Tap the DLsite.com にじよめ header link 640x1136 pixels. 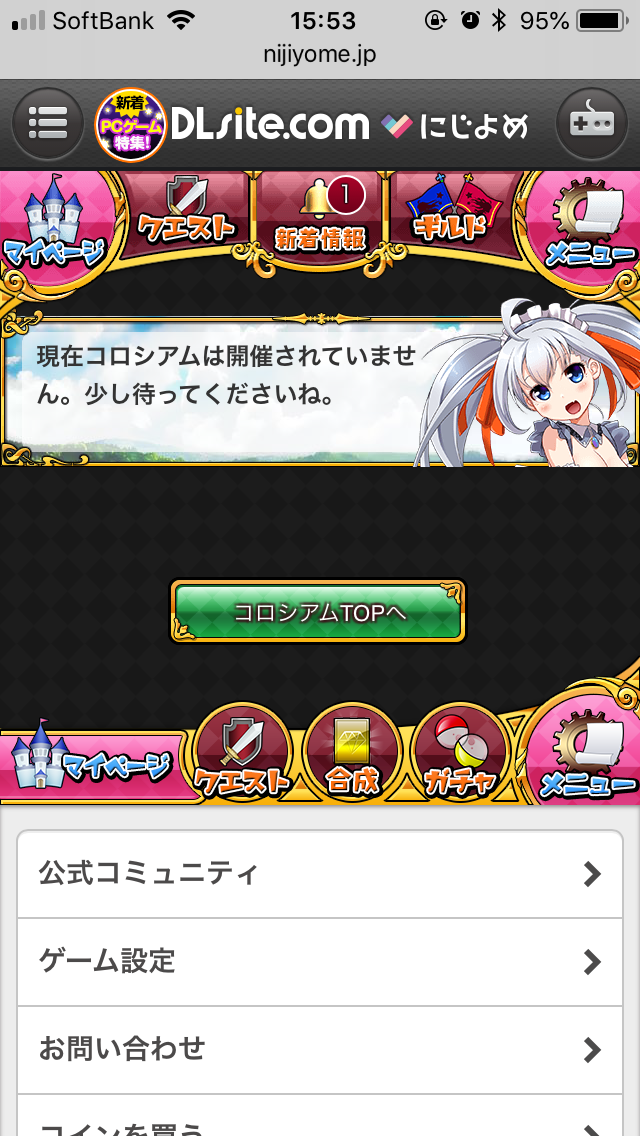point(350,126)
